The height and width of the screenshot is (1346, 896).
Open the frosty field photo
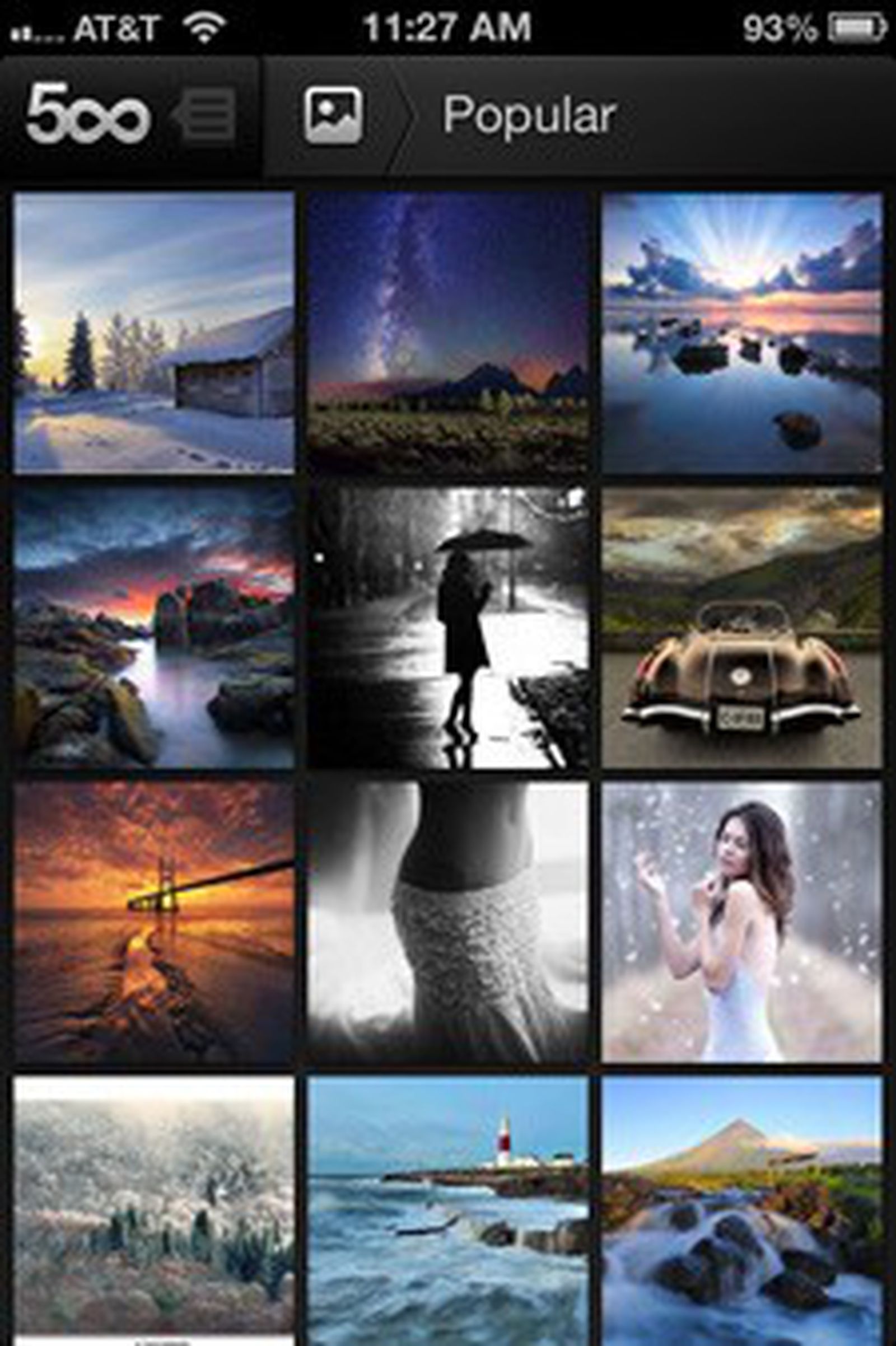153,1211
